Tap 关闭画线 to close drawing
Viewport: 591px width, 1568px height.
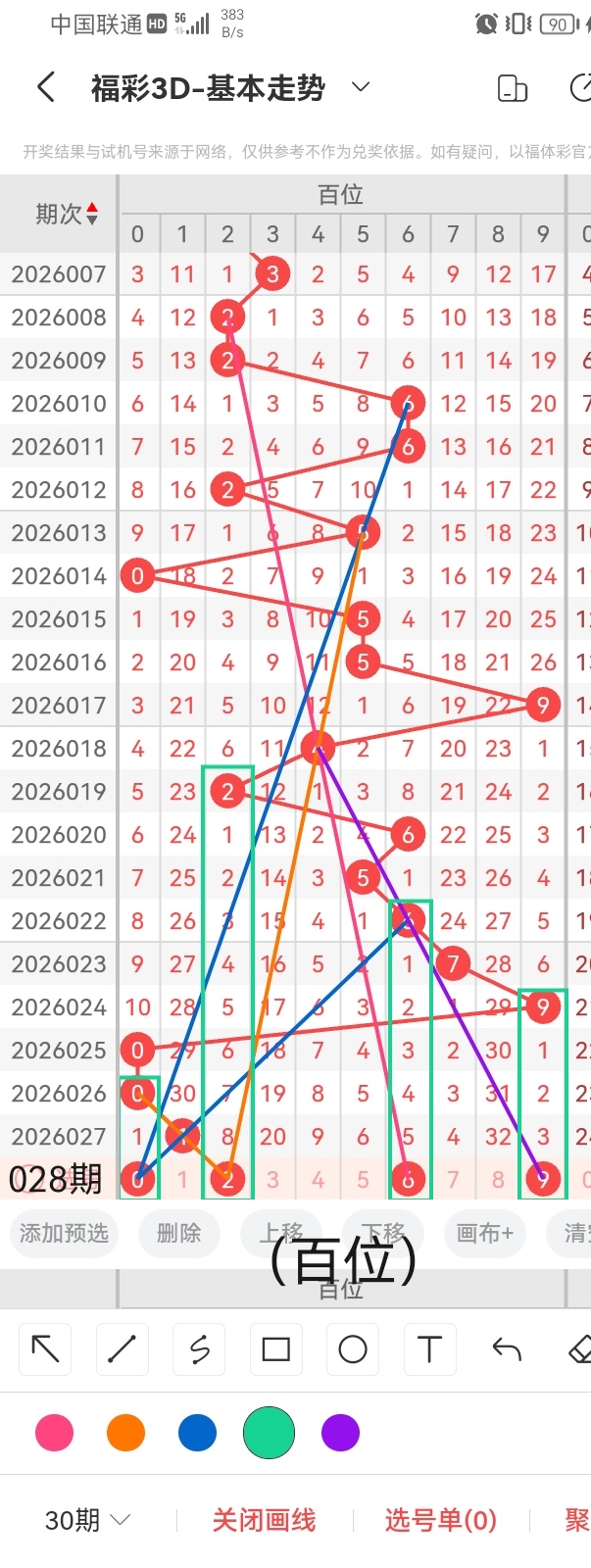click(264, 1520)
